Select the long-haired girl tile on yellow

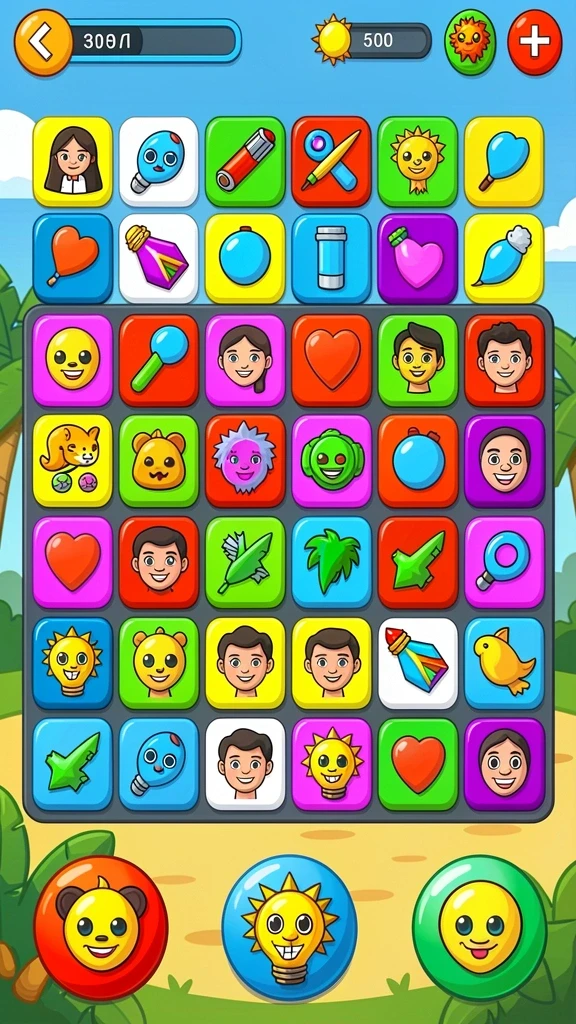click(72, 162)
